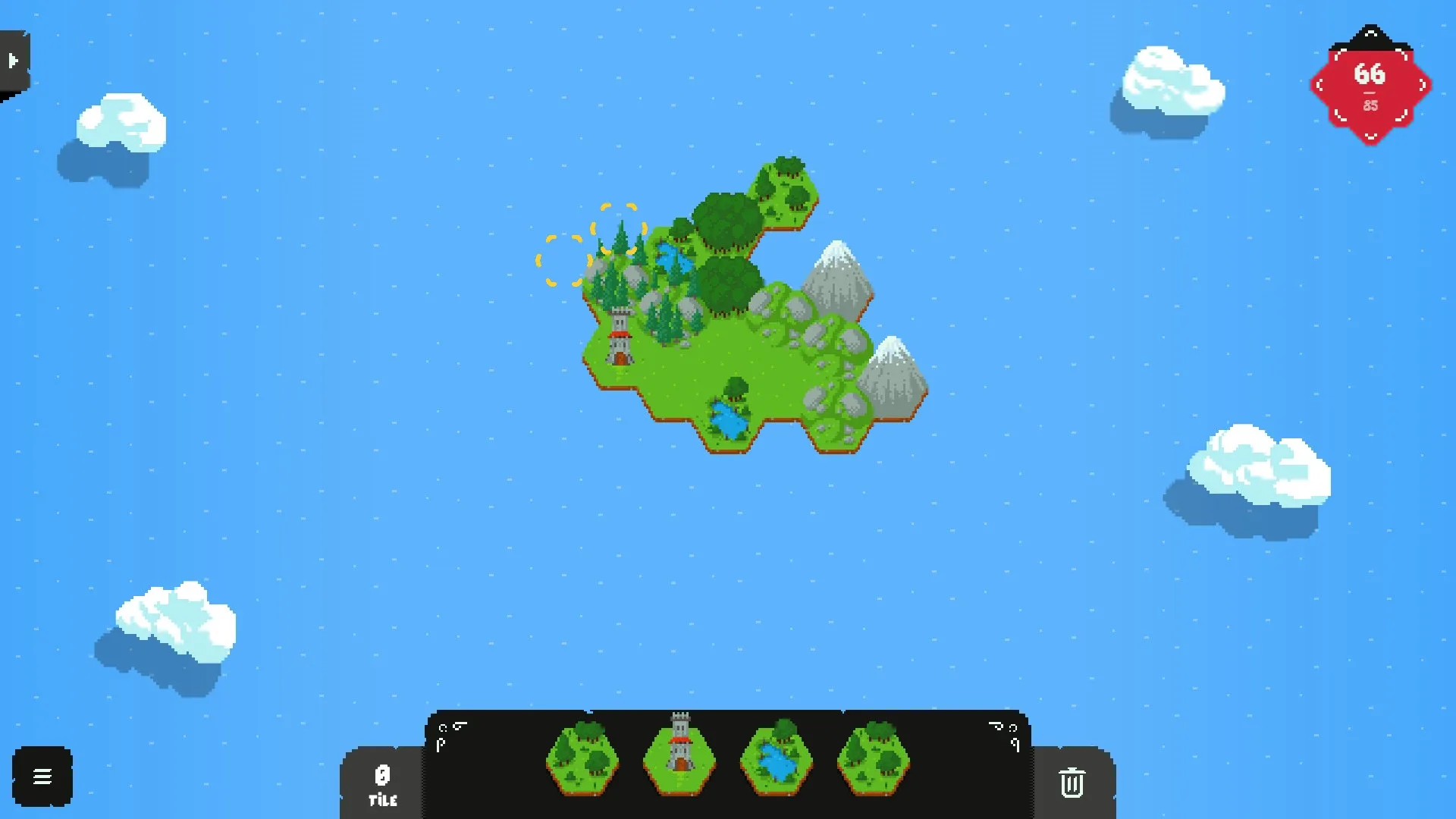Screen dimensions: 1456x819
Task: Place tile on the leftmost dashed slot
Action: click(x=563, y=261)
